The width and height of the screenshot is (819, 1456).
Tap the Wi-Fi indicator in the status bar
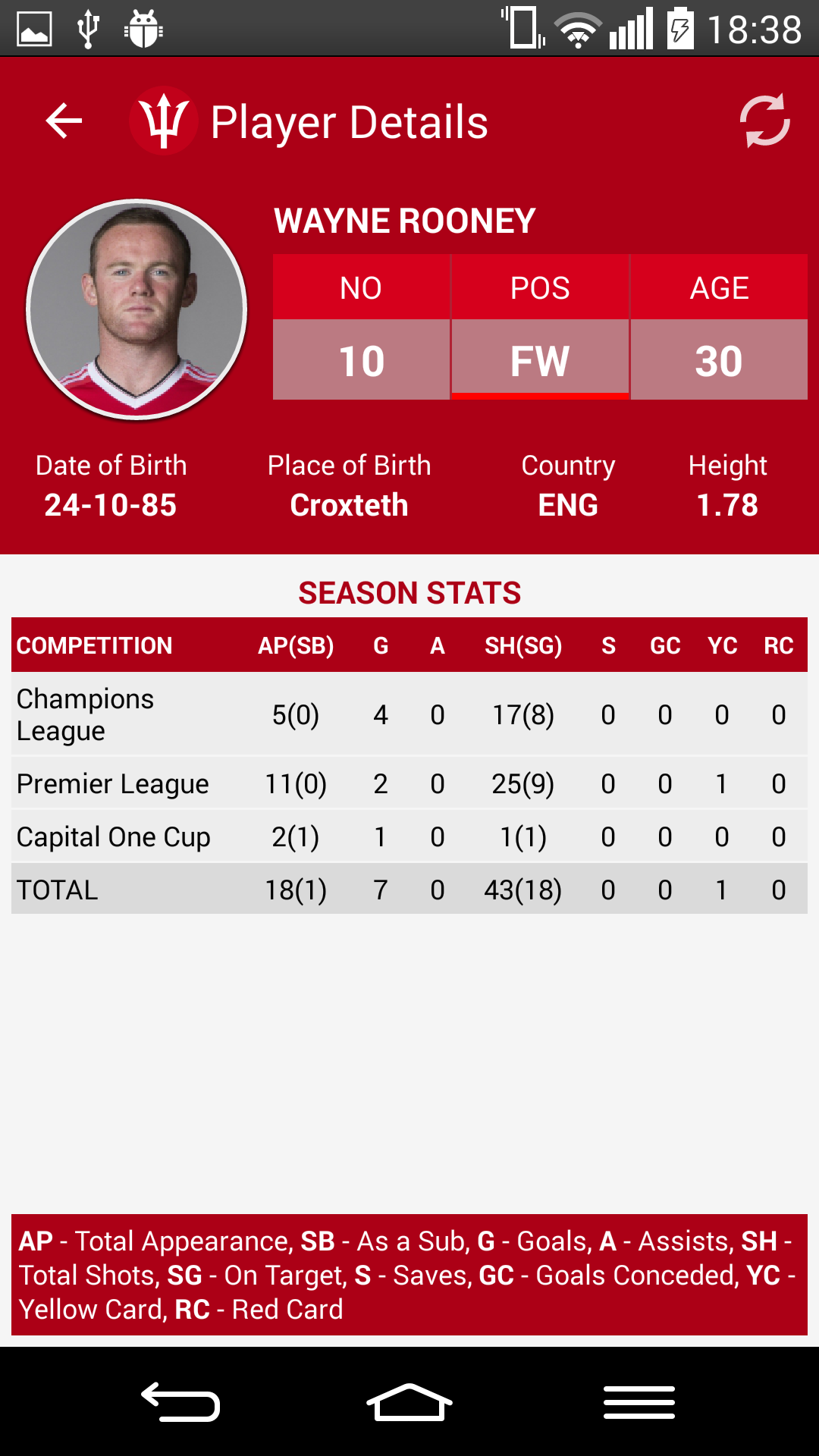[x=578, y=27]
